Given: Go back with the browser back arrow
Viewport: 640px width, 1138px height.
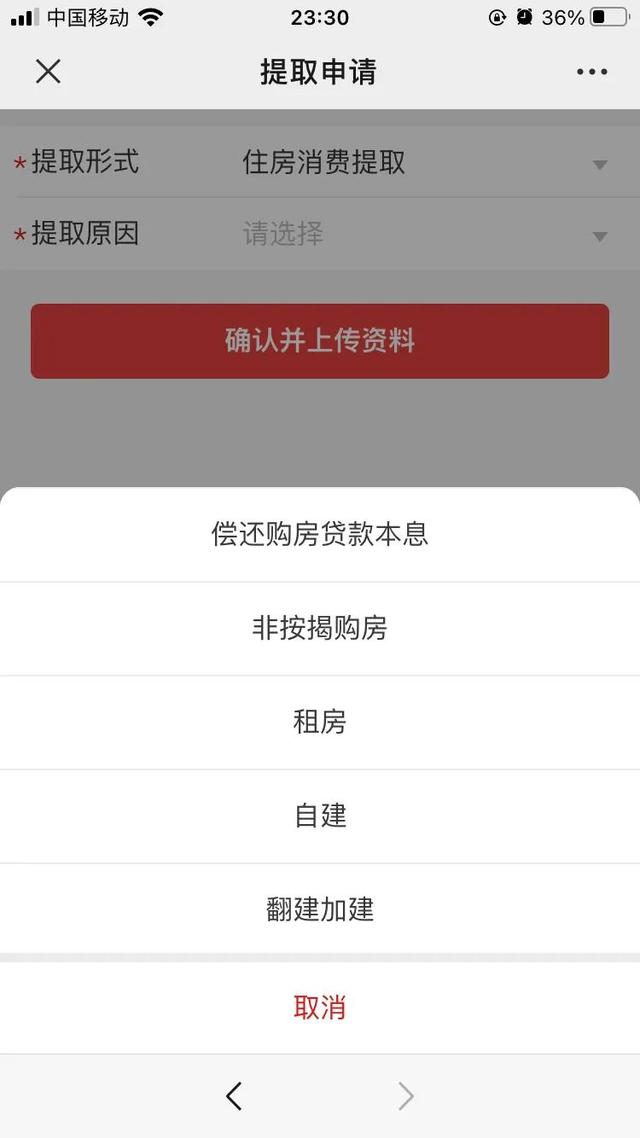Looking at the screenshot, I should [234, 1096].
